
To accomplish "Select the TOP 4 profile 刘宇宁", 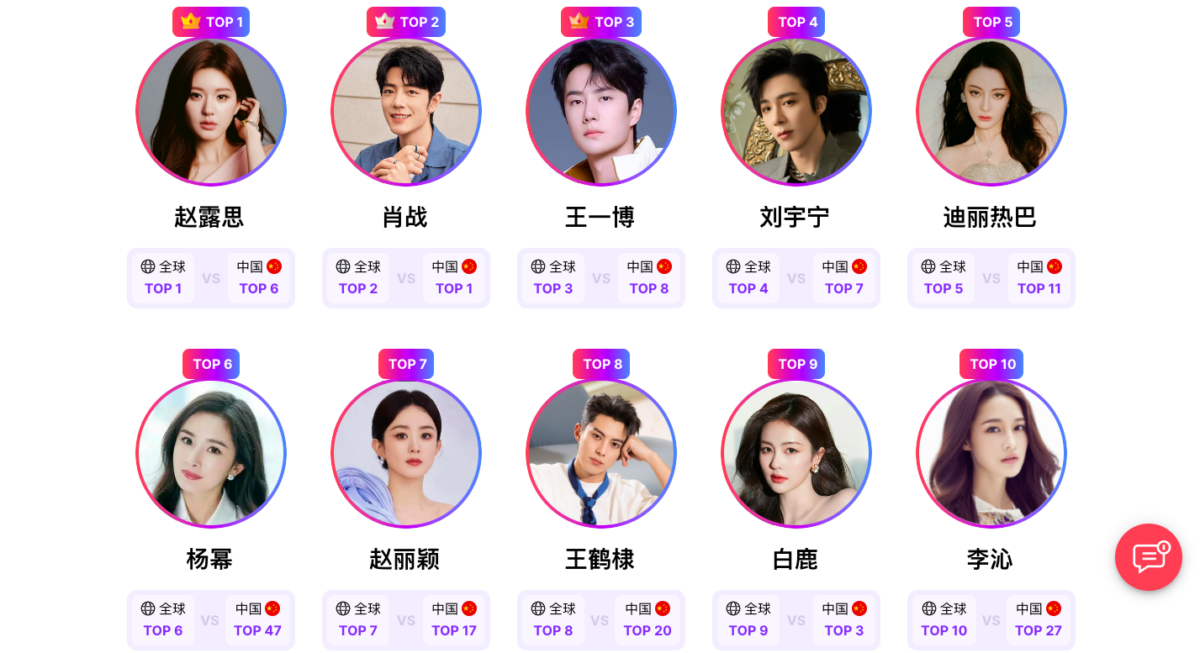I will click(x=796, y=112).
